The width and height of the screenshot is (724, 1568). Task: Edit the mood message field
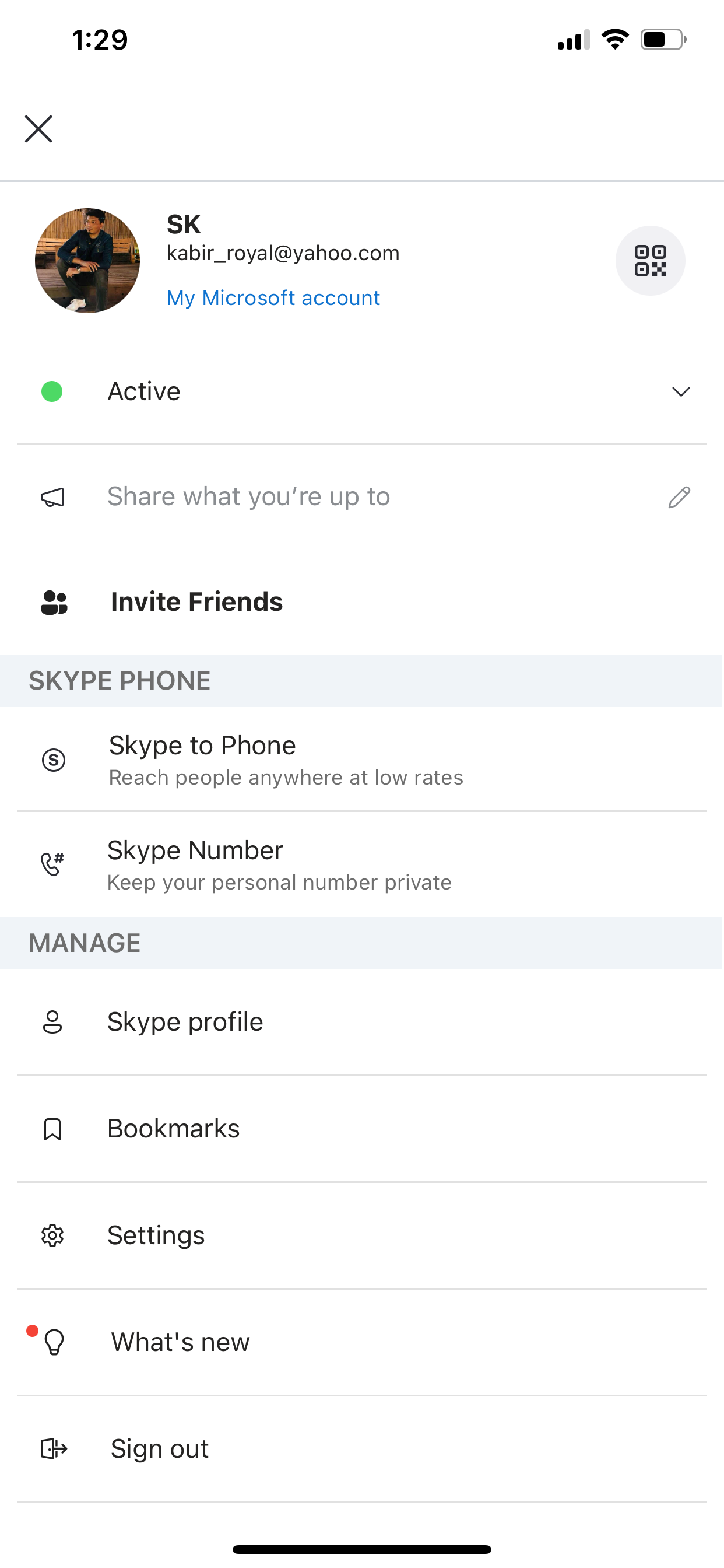pos(362,496)
